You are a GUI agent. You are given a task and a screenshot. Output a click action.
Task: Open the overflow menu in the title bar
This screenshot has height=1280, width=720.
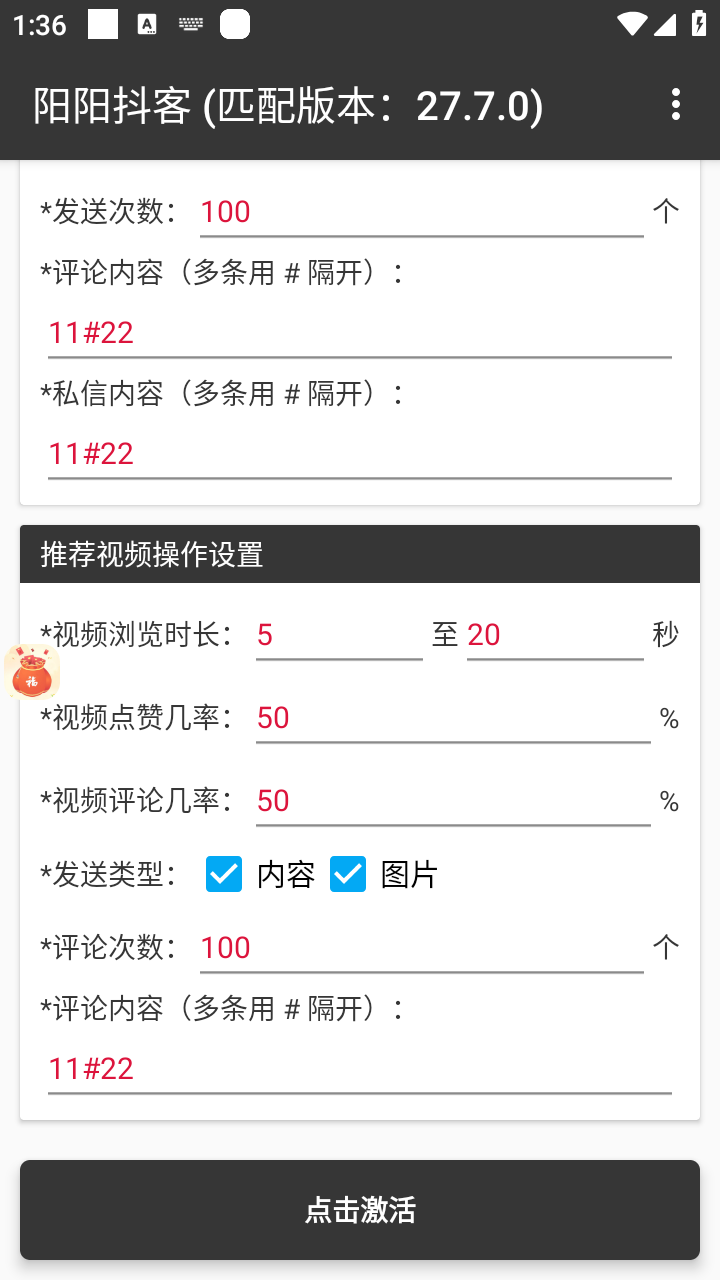(676, 104)
